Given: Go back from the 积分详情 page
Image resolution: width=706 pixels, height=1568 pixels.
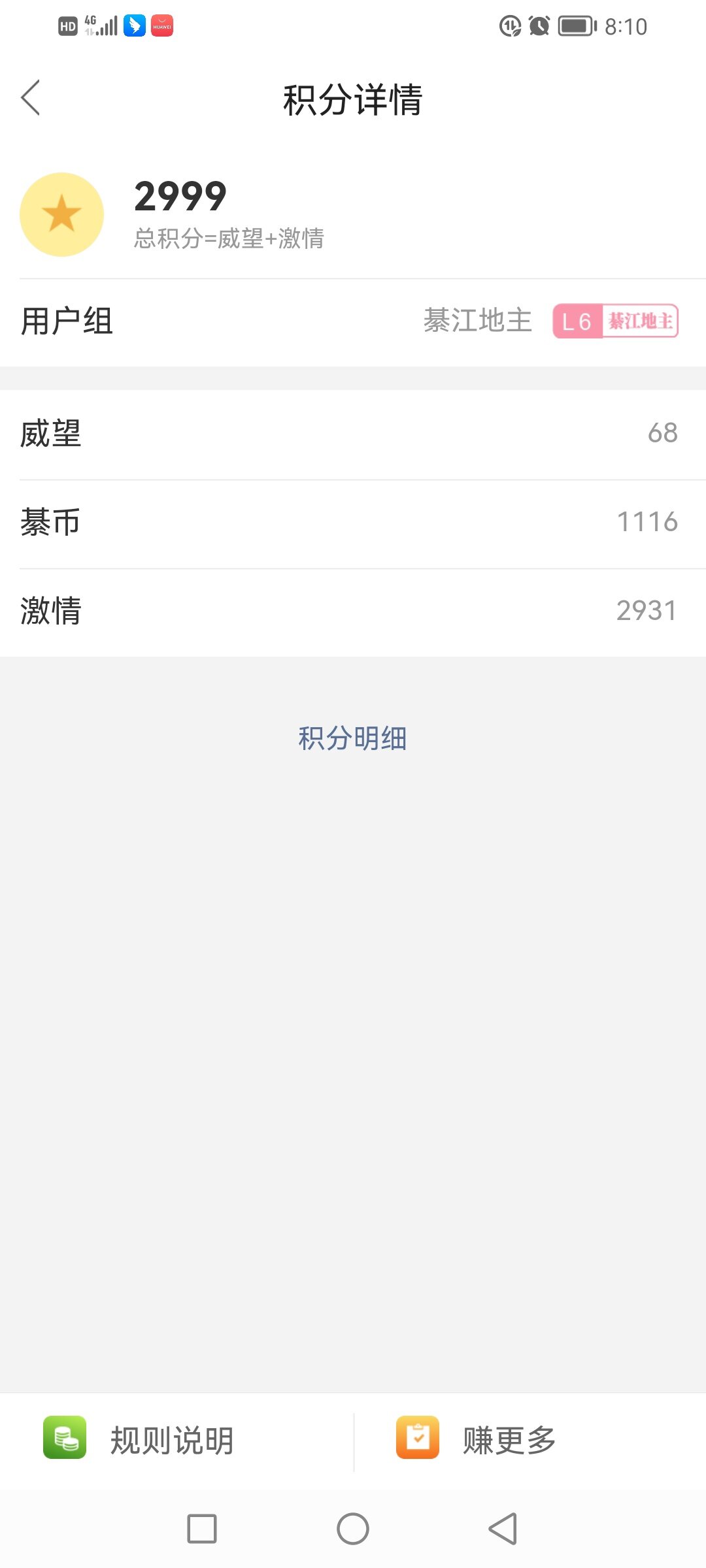Looking at the screenshot, I should (x=31, y=98).
